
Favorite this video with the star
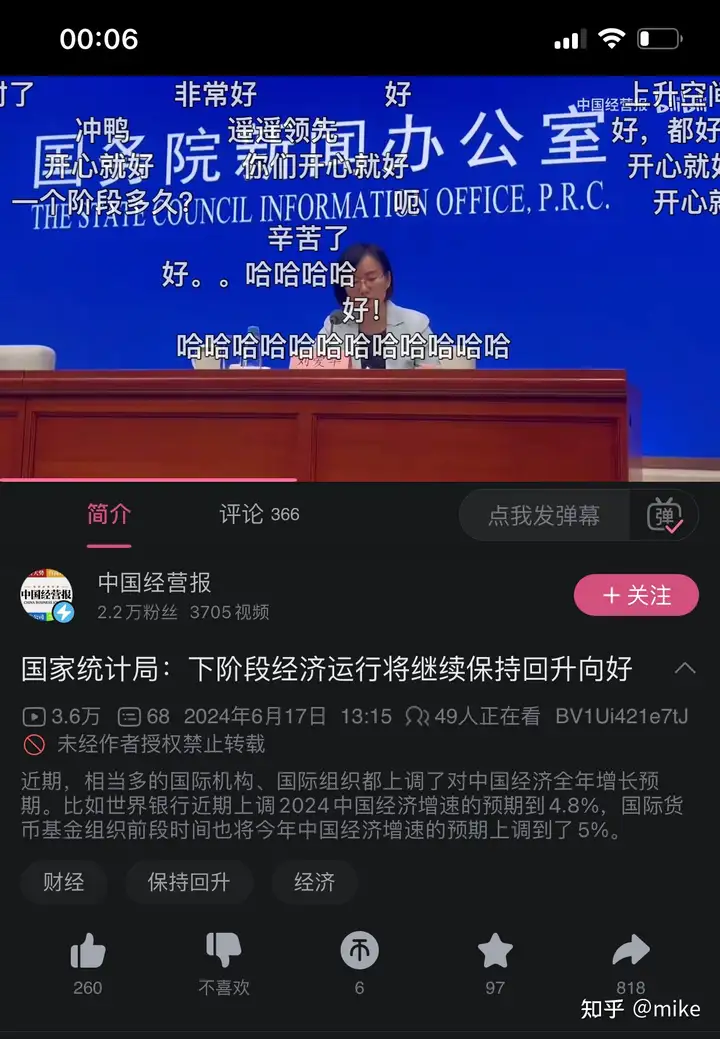[x=495, y=951]
